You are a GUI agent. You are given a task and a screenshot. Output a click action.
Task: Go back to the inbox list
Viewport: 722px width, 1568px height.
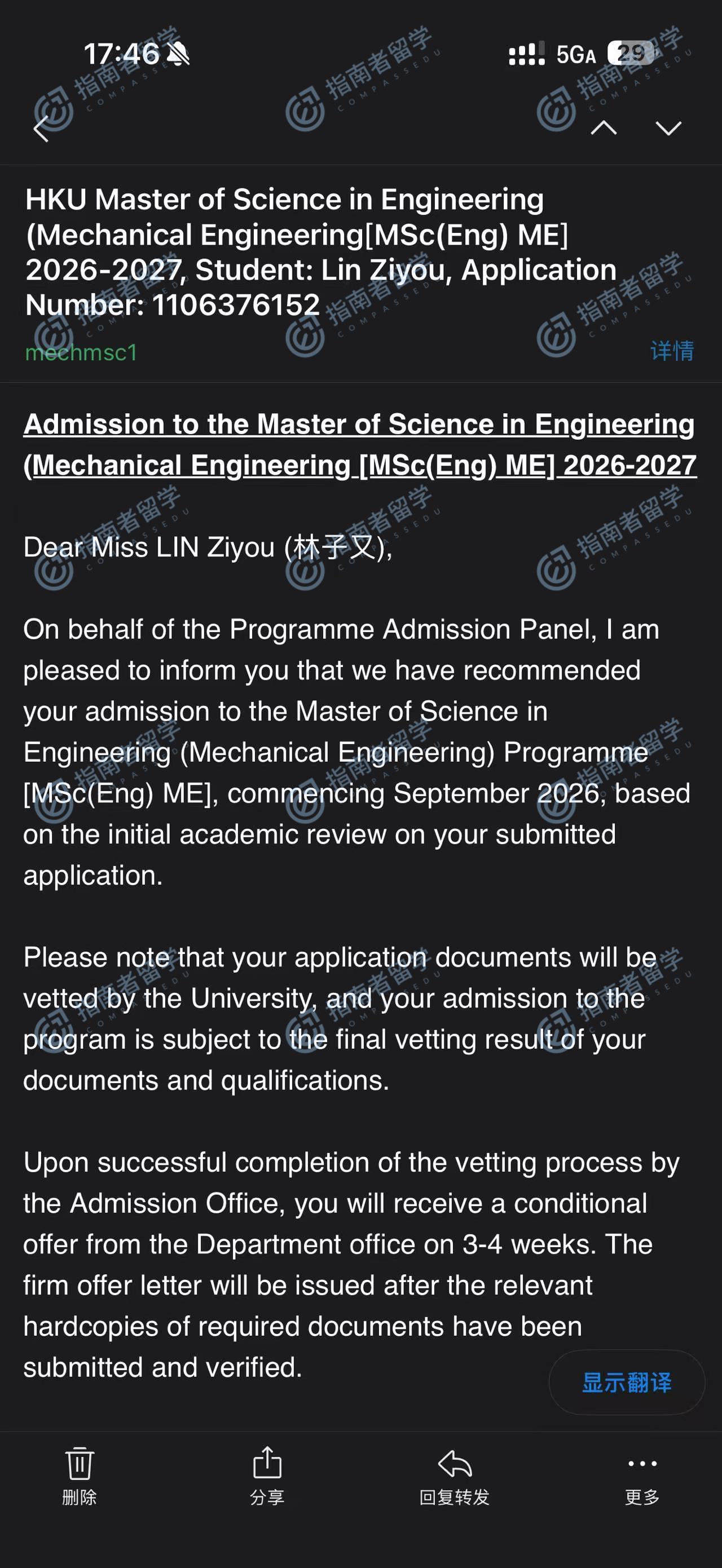point(41,129)
